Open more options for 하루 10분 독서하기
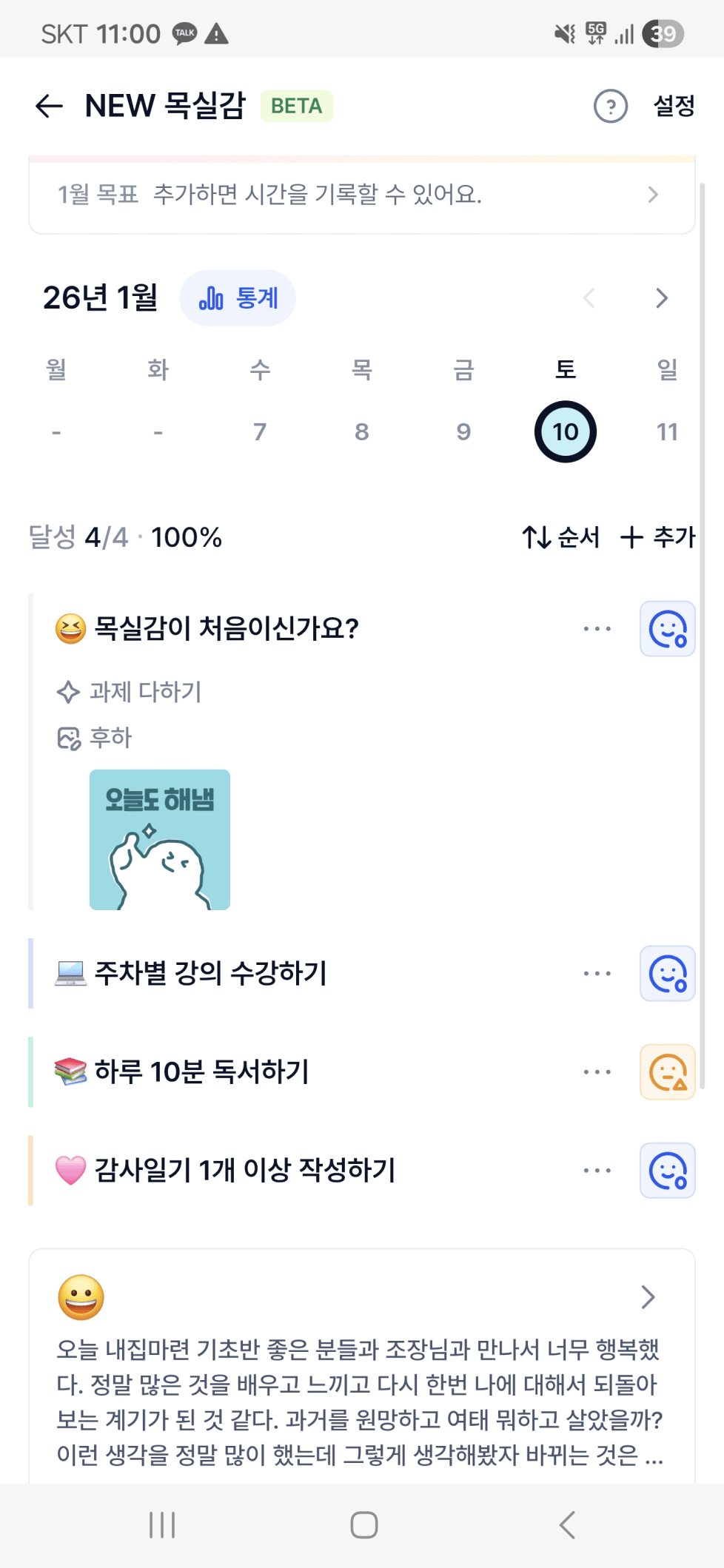Screen dimensions: 724x1568 [597, 1072]
